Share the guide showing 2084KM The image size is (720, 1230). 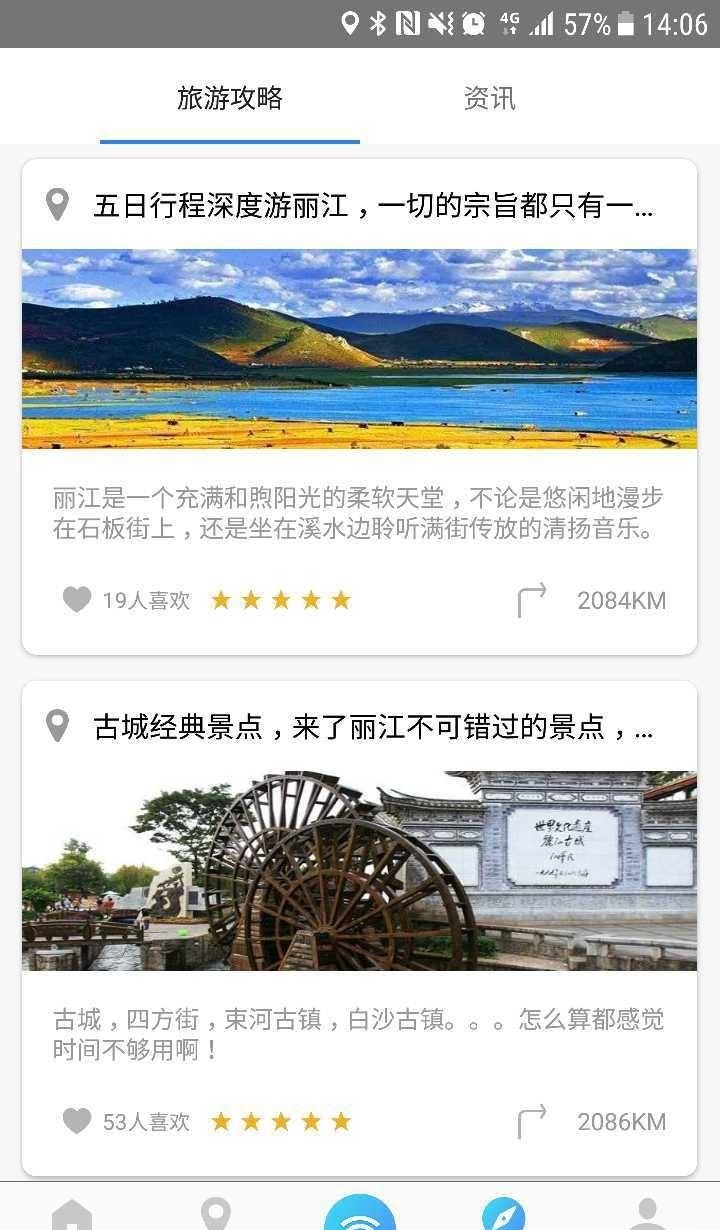[532, 600]
